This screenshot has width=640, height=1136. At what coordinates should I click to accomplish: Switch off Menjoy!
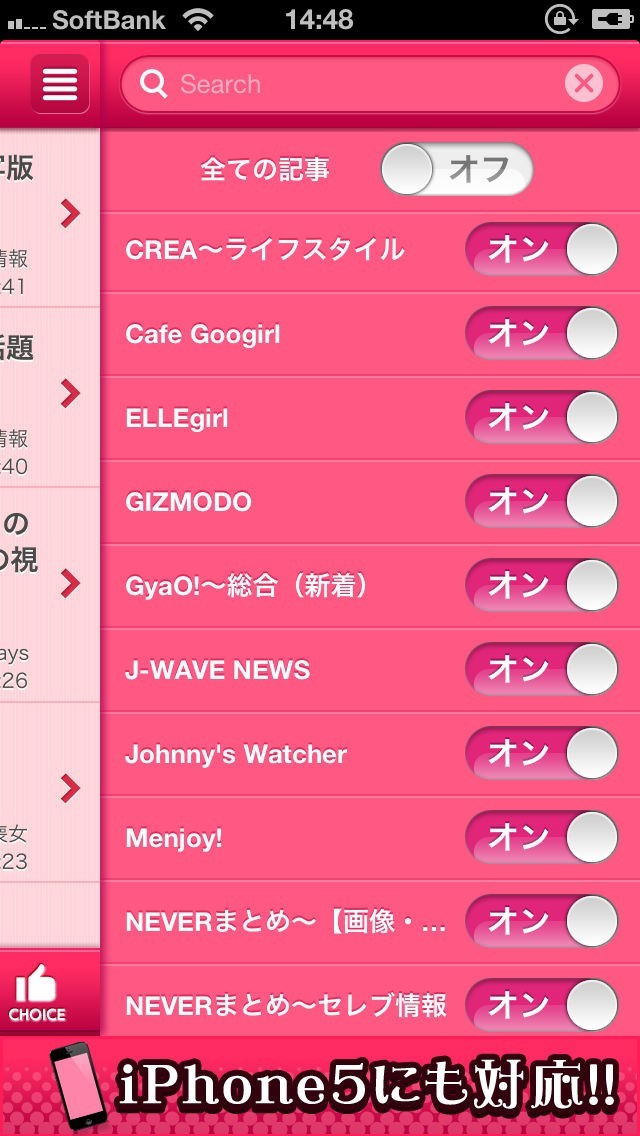(x=541, y=838)
